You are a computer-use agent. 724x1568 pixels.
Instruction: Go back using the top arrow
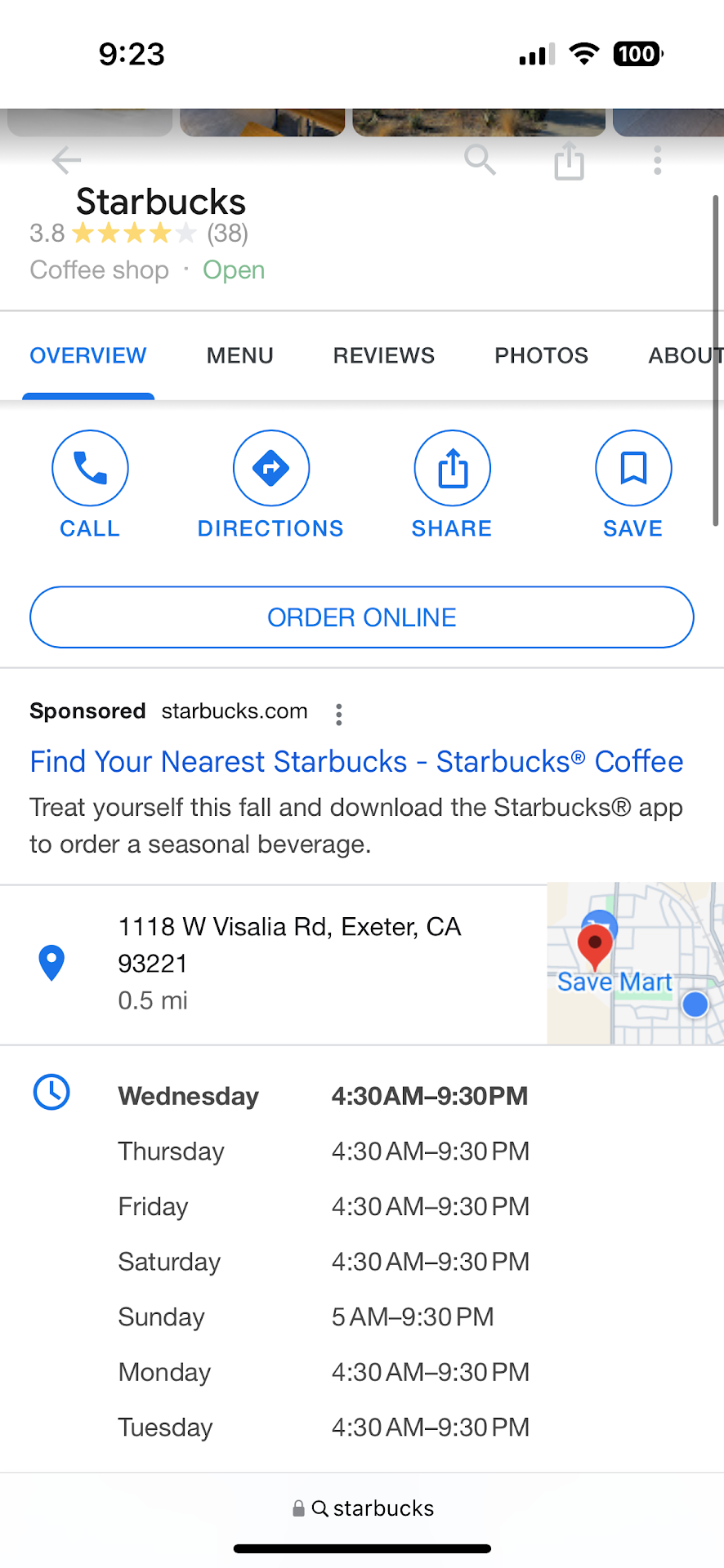click(x=66, y=160)
